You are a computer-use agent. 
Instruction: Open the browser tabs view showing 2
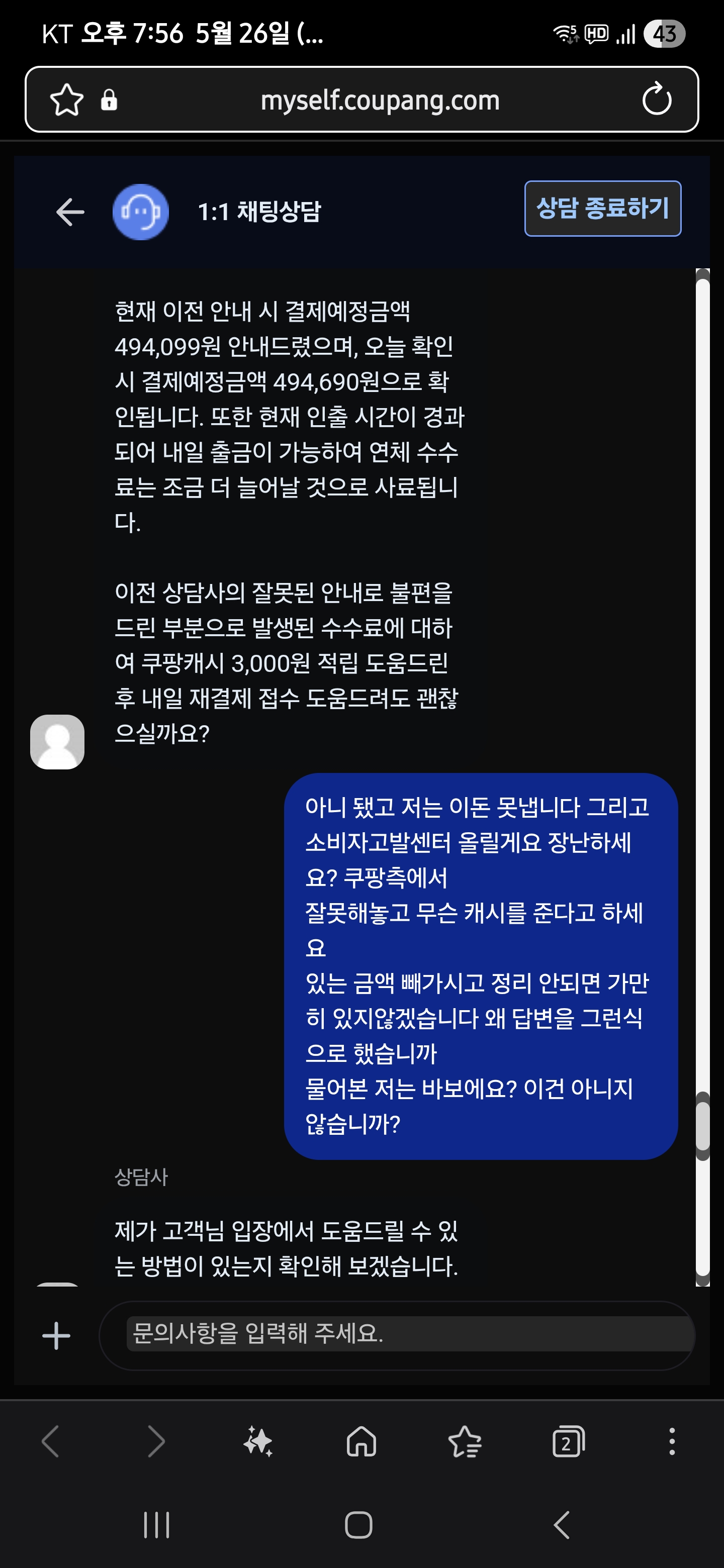(x=569, y=1441)
